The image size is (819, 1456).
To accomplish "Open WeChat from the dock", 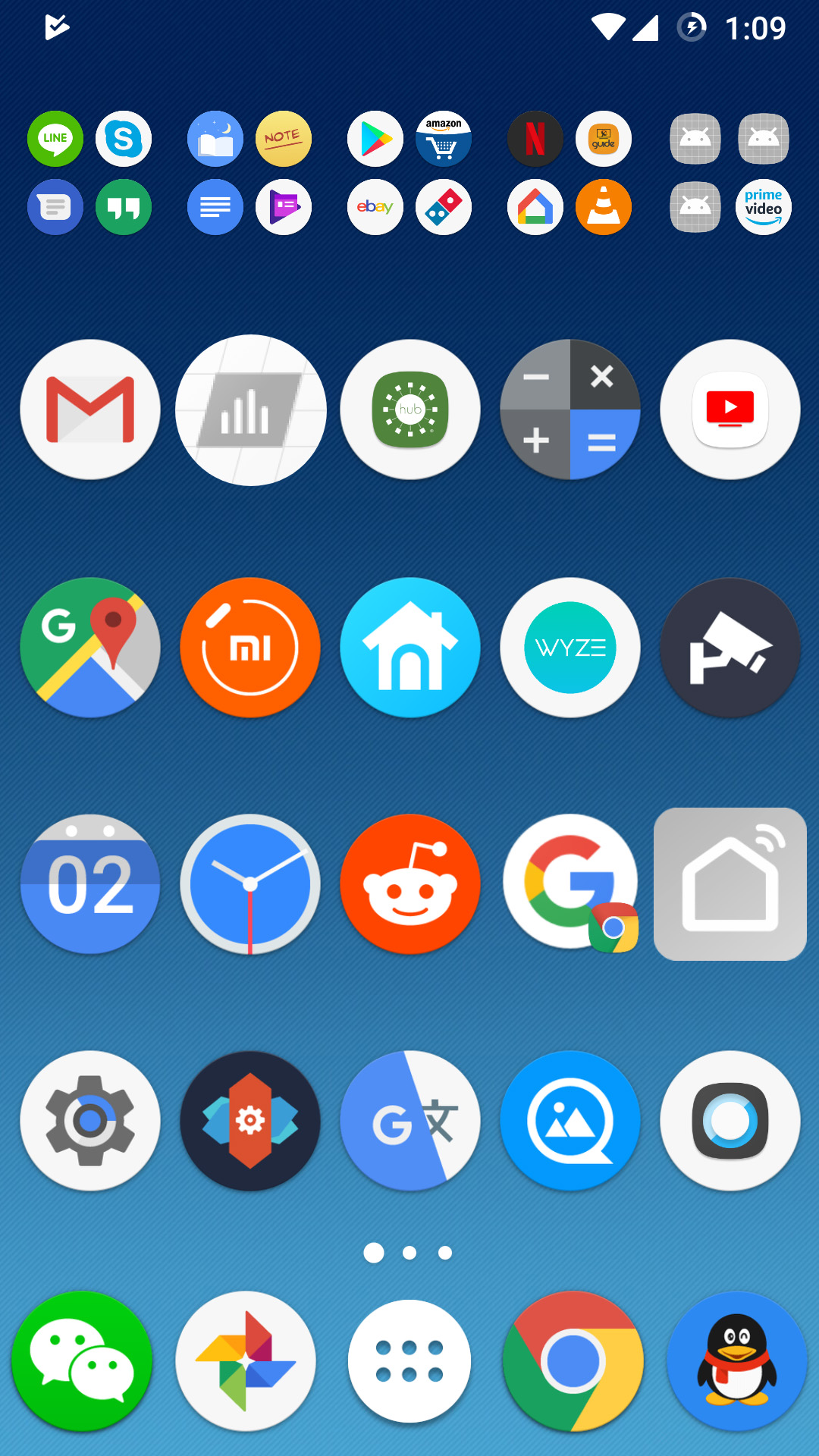I will point(82,1362).
